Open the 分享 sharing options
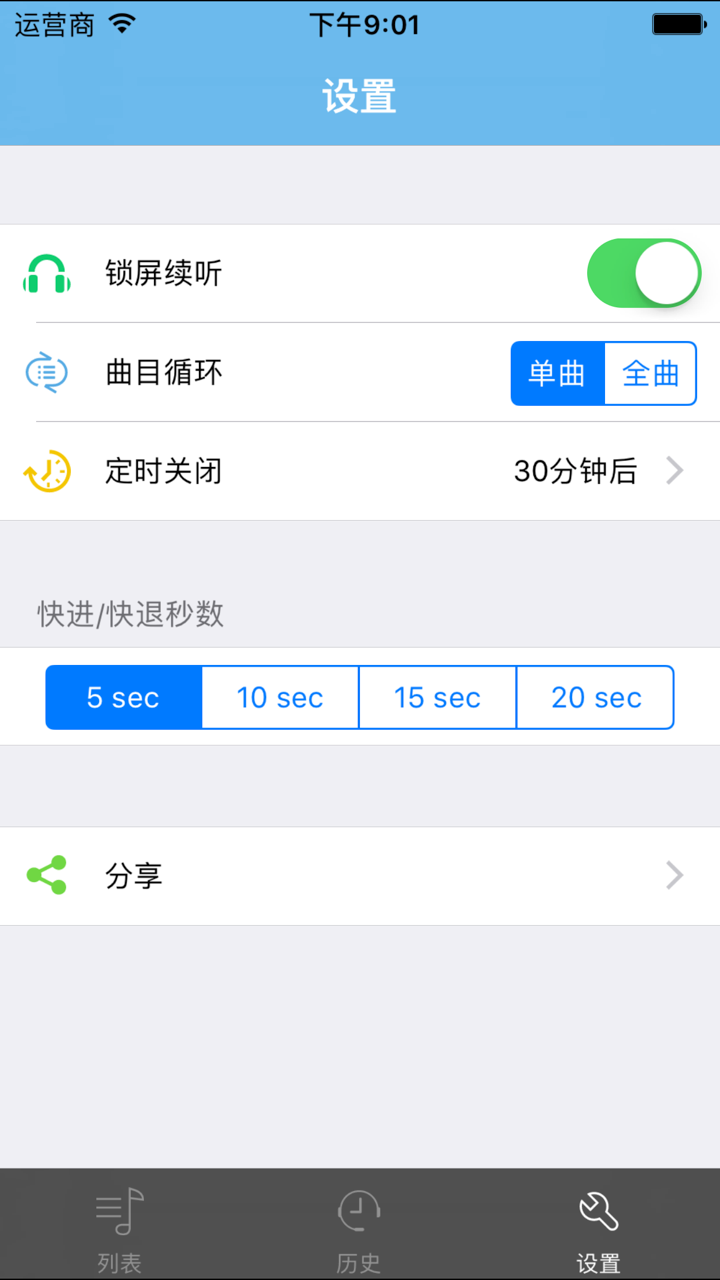720x1280 pixels. click(x=360, y=875)
